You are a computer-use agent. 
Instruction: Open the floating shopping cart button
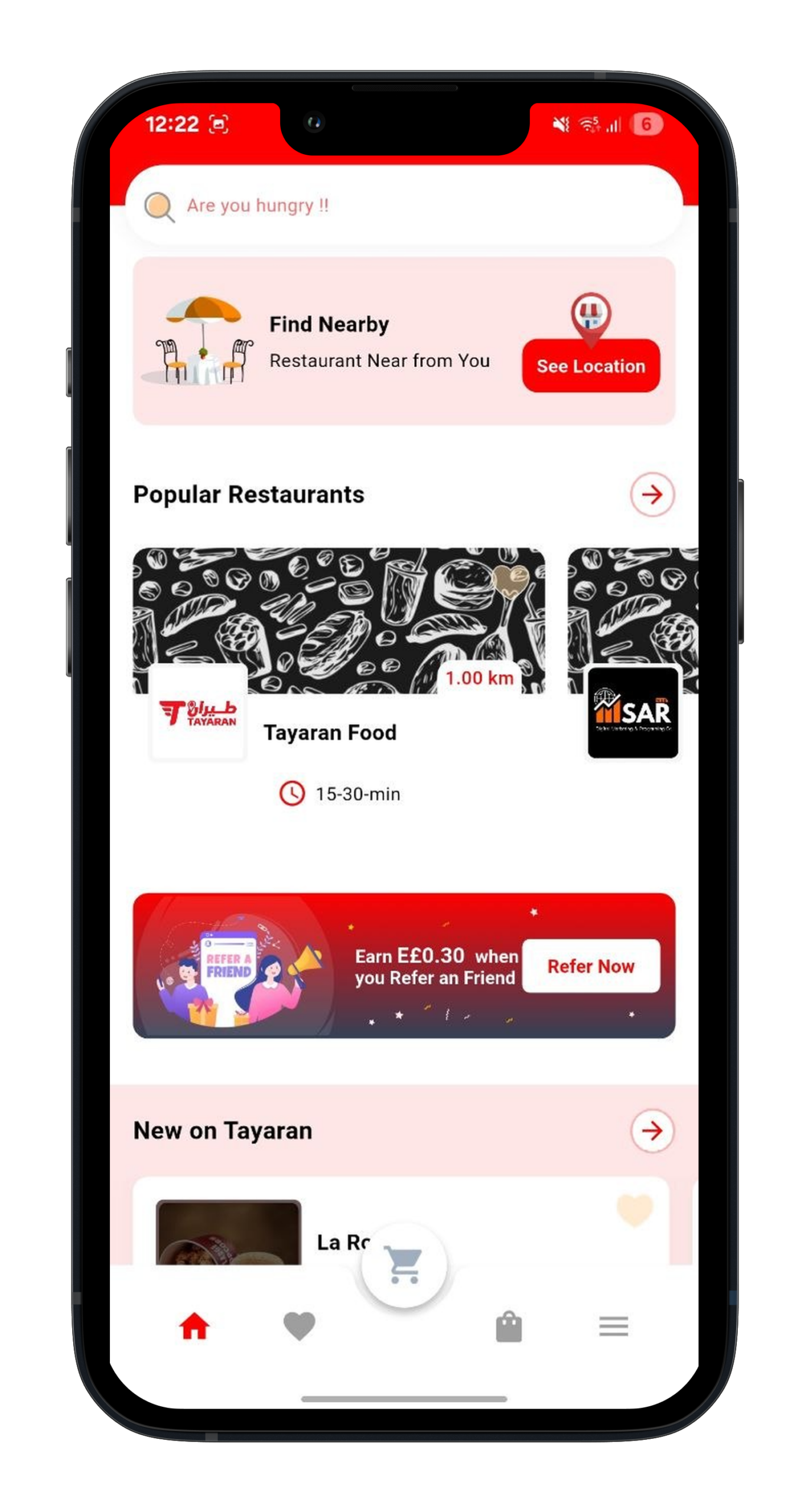click(x=404, y=1265)
